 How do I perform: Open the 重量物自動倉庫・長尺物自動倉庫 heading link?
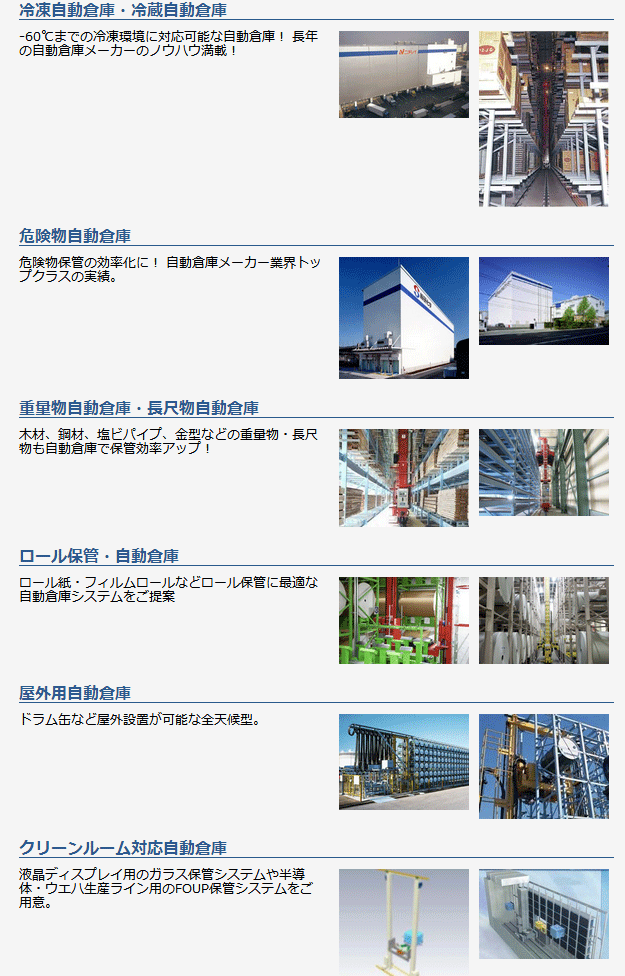tap(139, 408)
